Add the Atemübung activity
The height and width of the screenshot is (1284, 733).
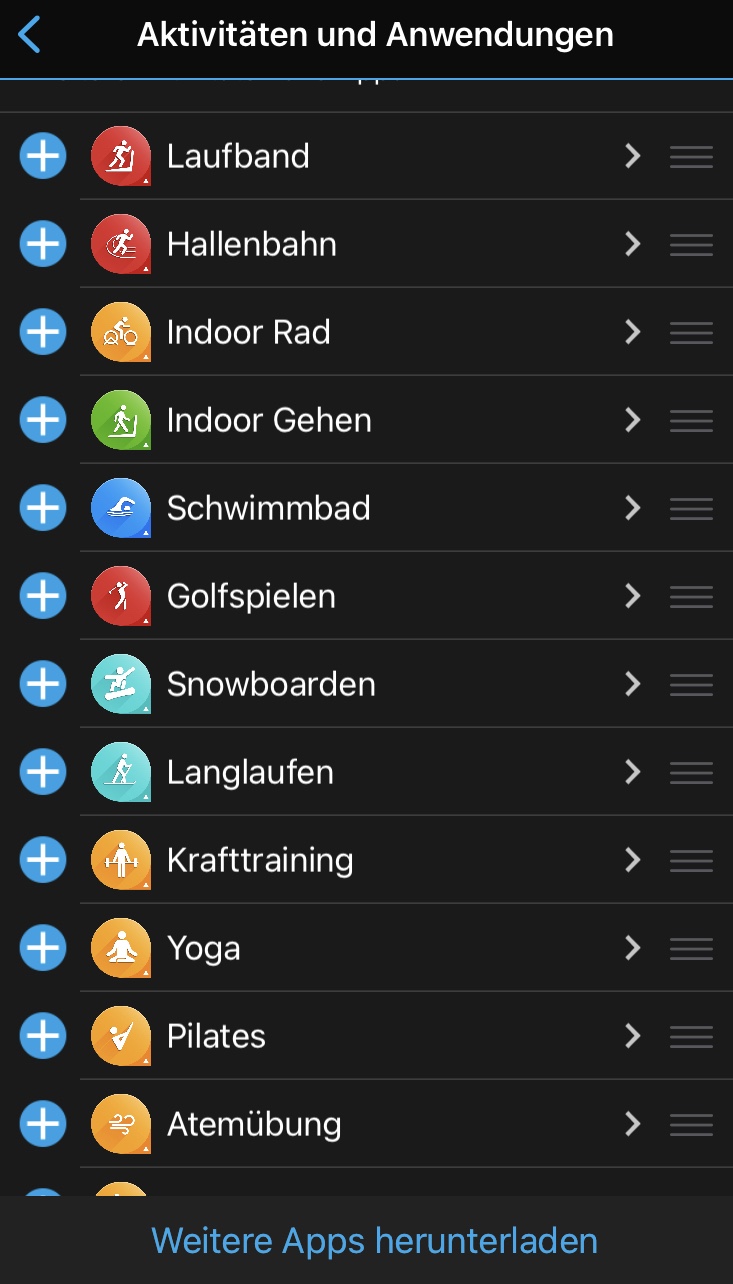click(43, 1125)
